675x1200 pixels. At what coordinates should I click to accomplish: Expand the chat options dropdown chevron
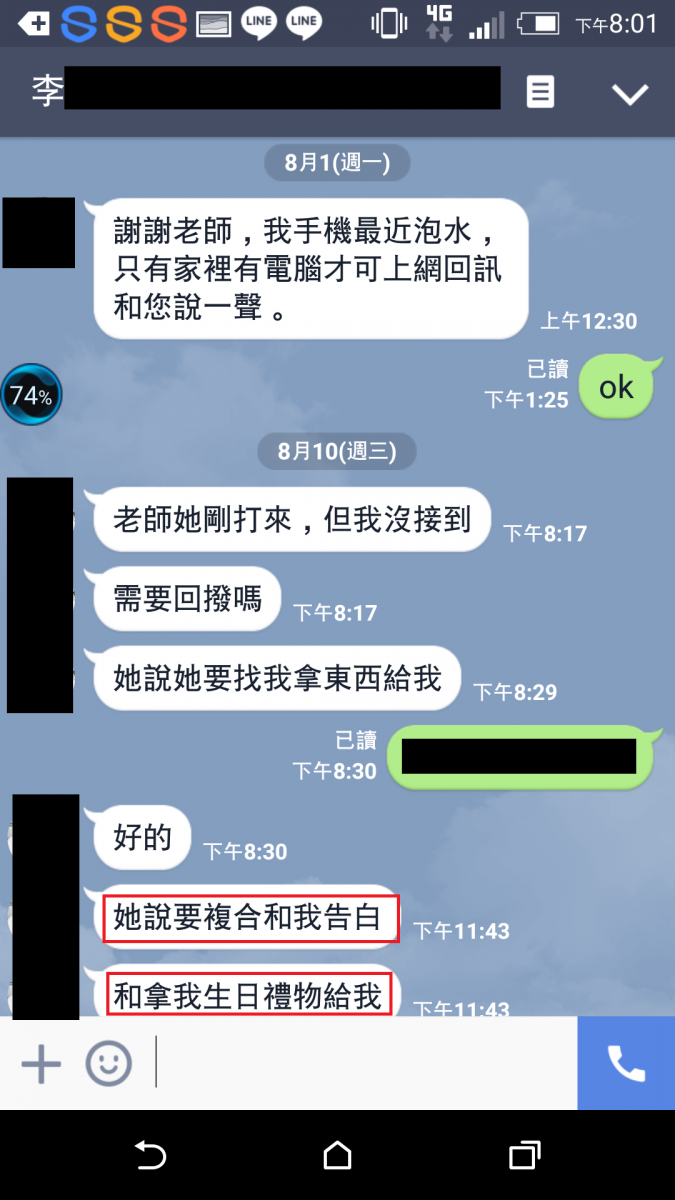click(x=630, y=94)
